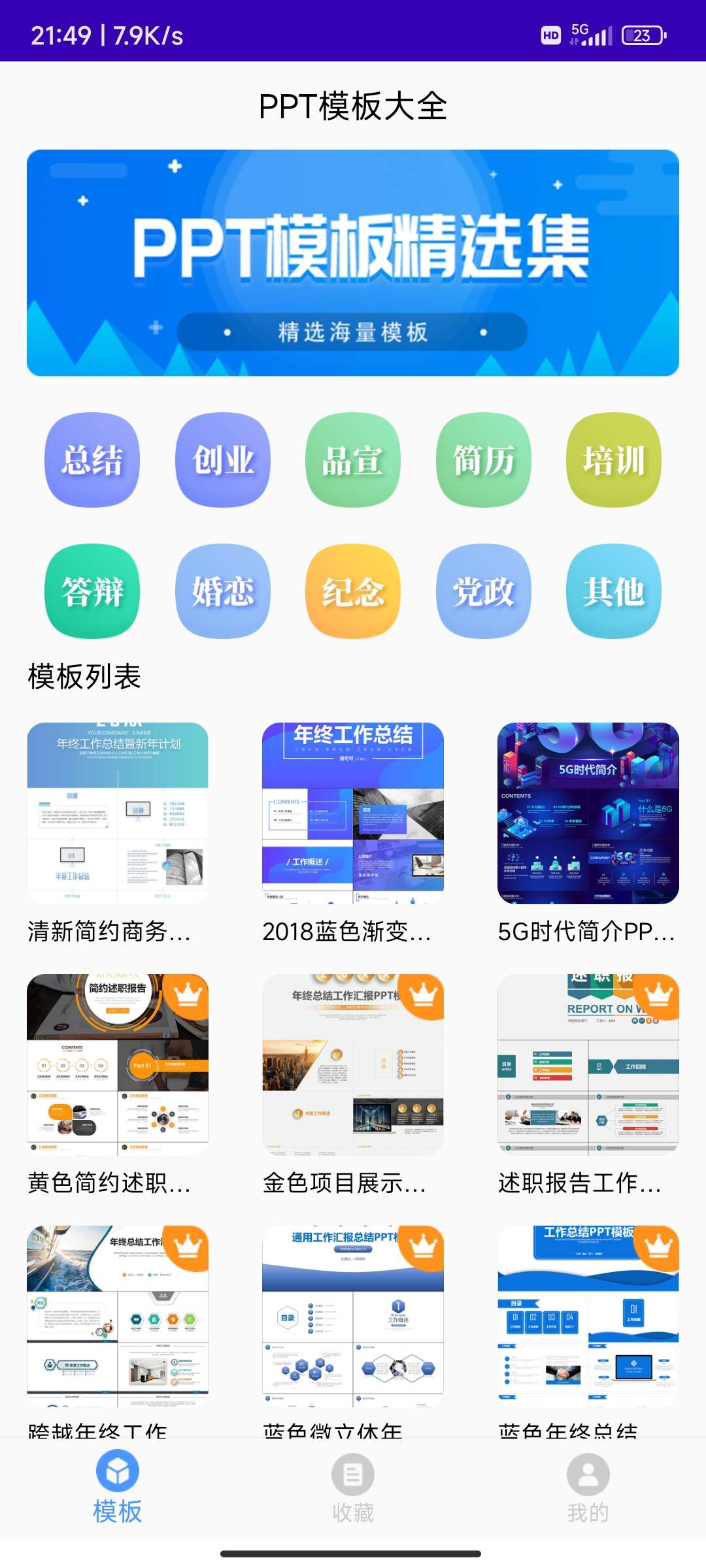The width and height of the screenshot is (706, 1568).
Task: Open the 纪念 category icon
Action: [x=353, y=591]
